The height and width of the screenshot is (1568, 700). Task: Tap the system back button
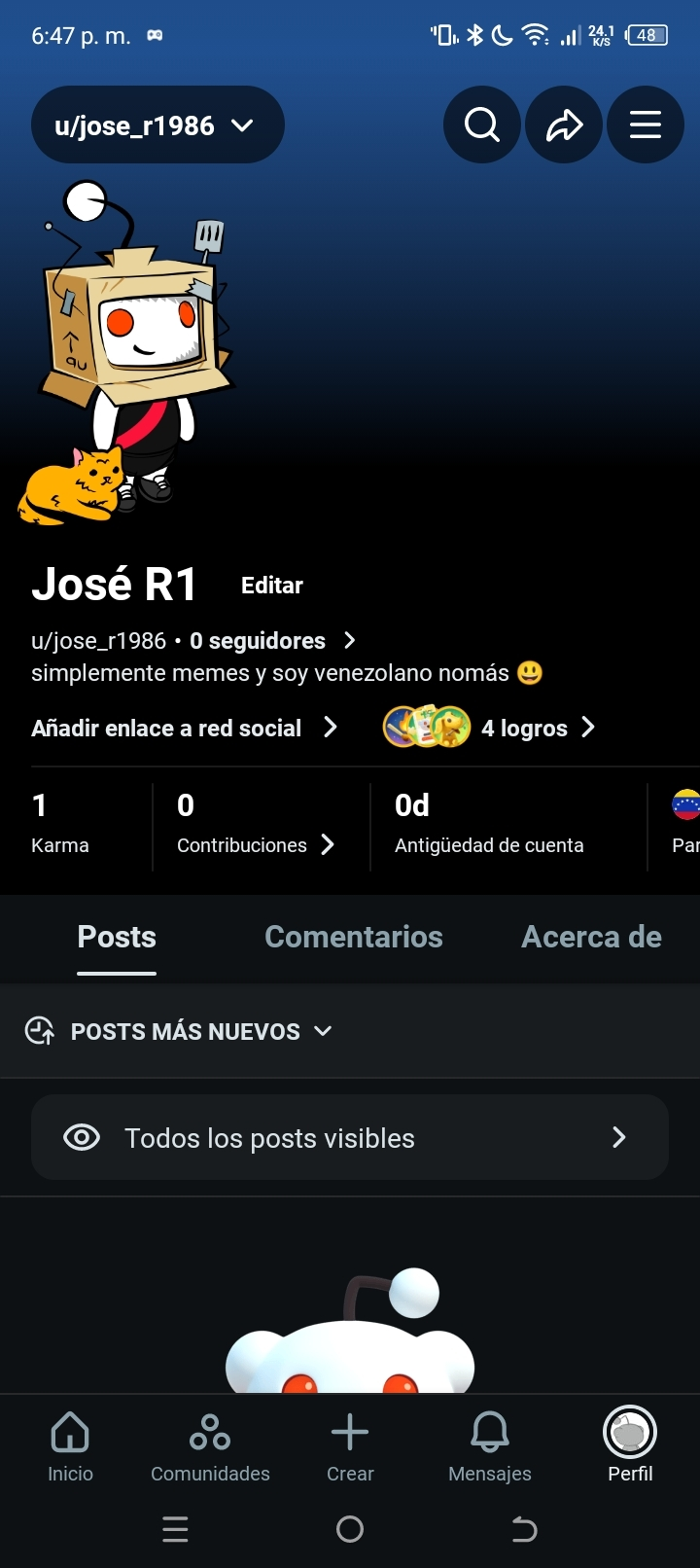[x=524, y=1530]
